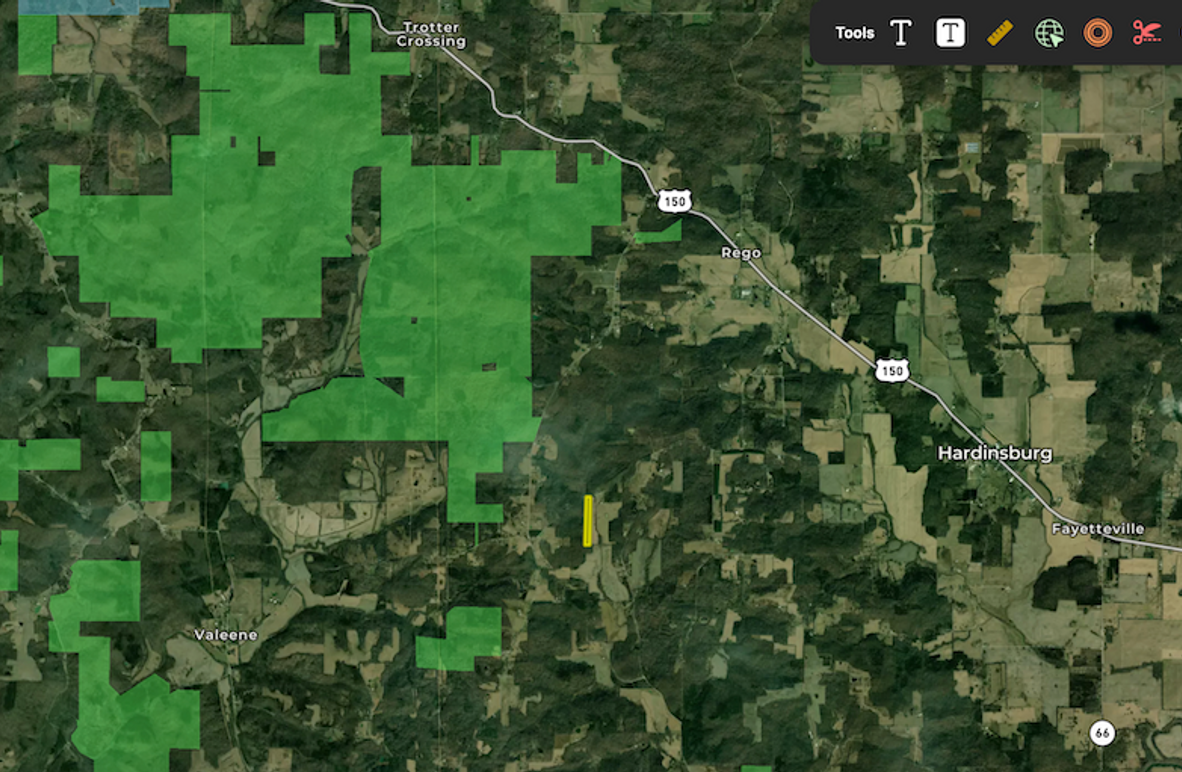1182x772 pixels.
Task: Tap the red scissors cut tool
Action: click(x=1146, y=33)
